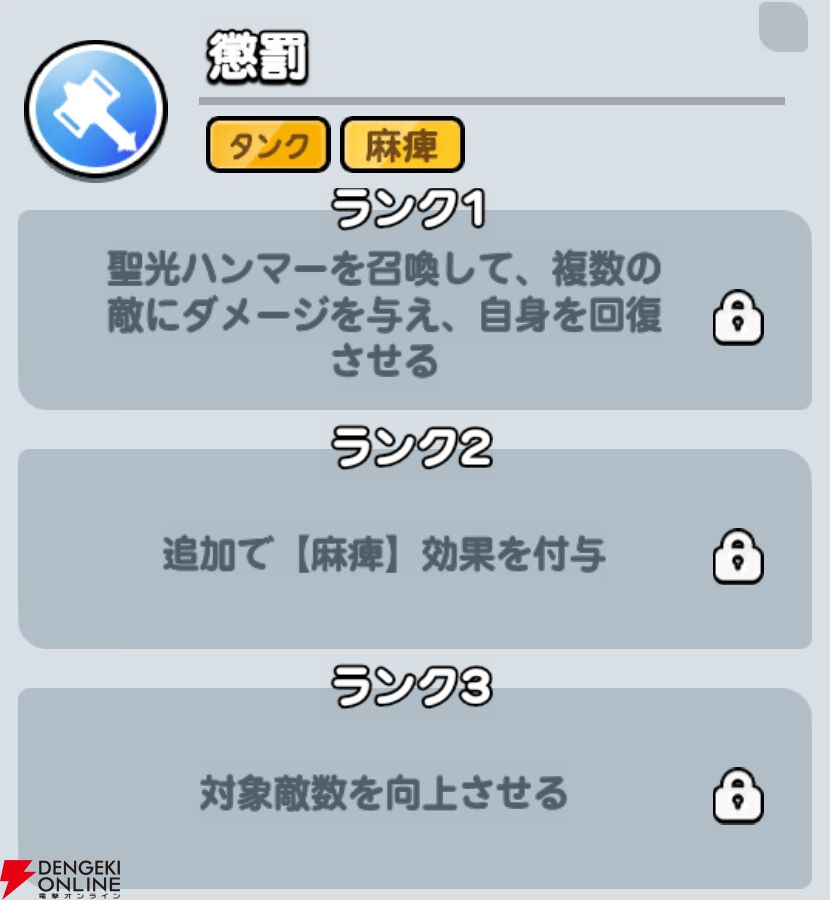This screenshot has height=900, width=830.
Task: Tap the タンク tag chip
Action: click(268, 146)
